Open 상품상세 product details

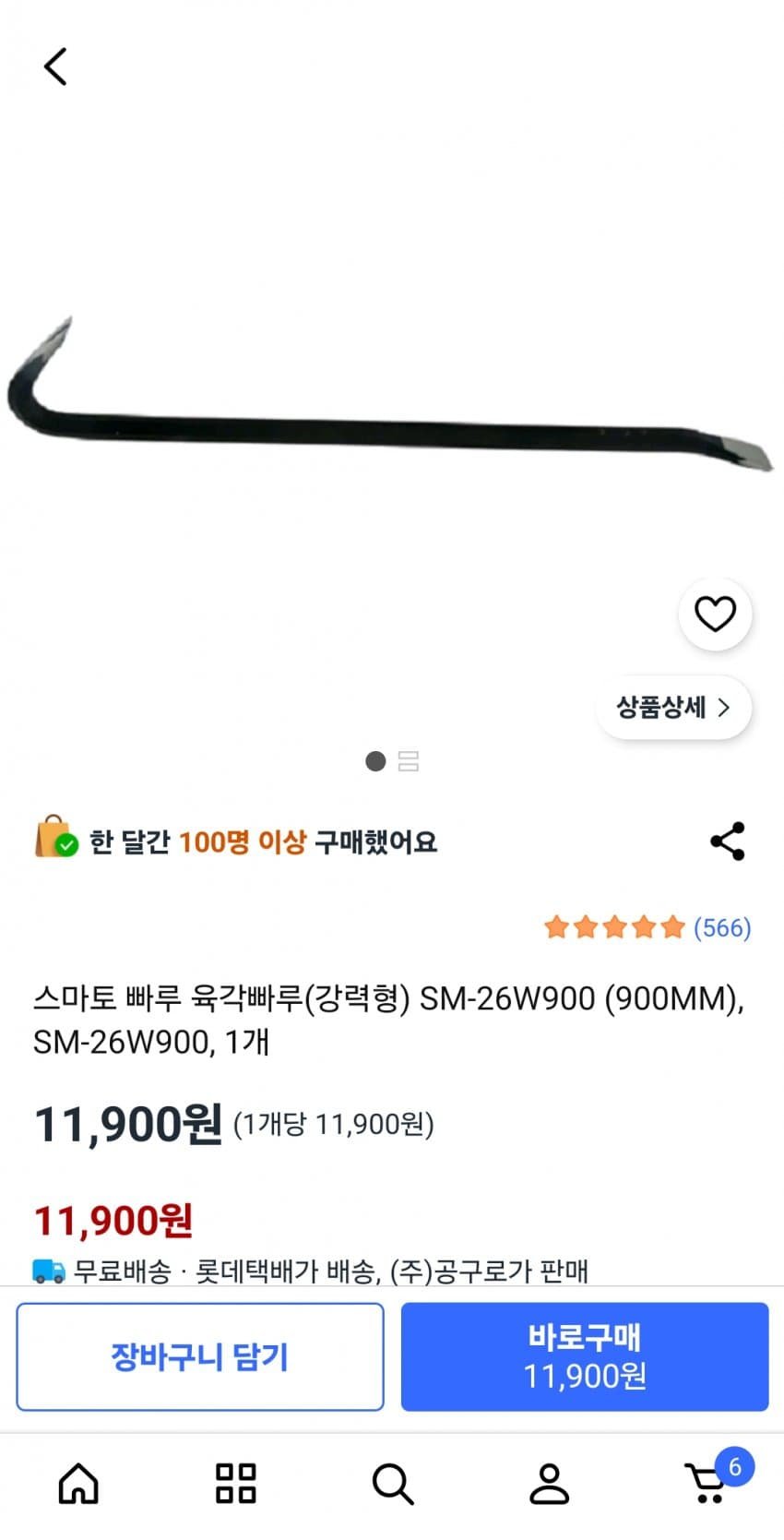tap(673, 708)
